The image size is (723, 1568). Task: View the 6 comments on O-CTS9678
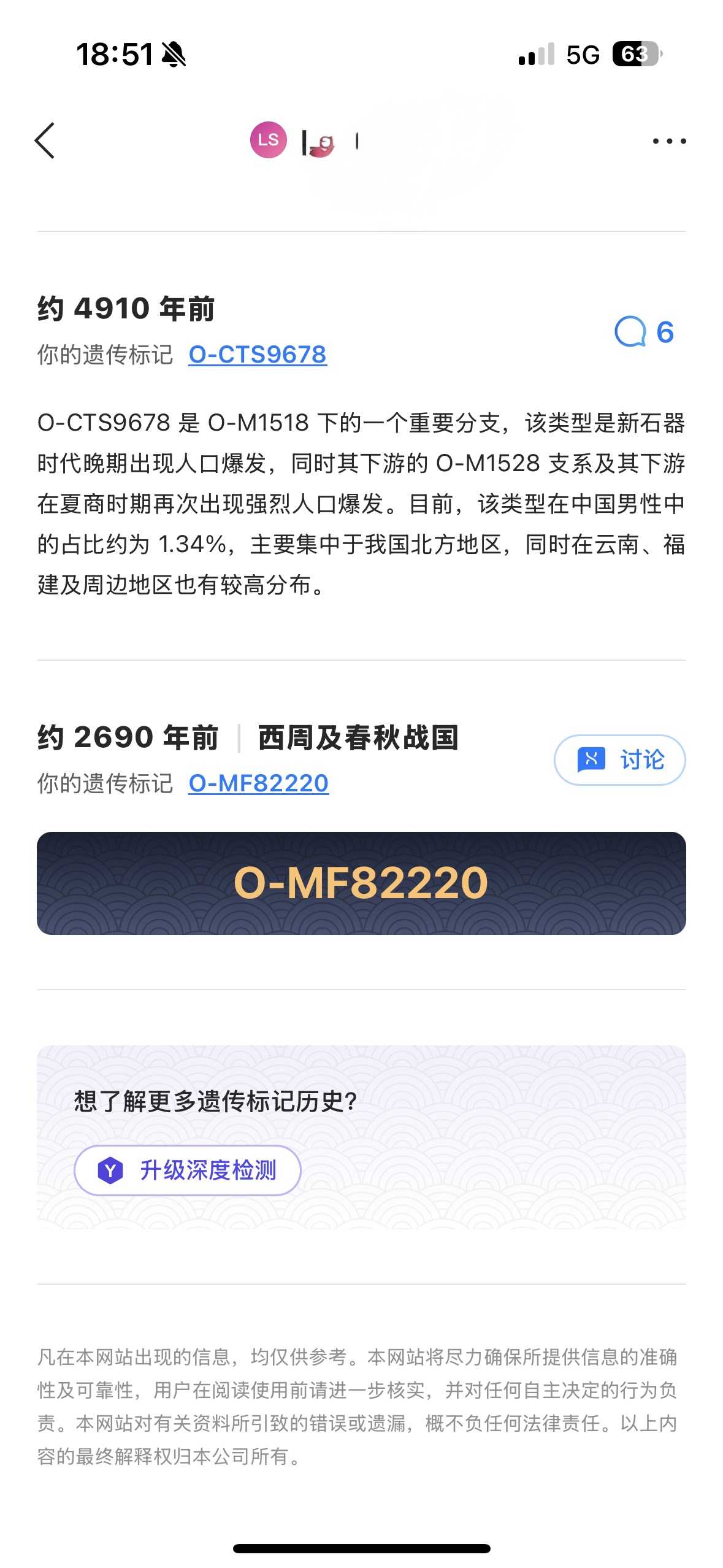[644, 332]
